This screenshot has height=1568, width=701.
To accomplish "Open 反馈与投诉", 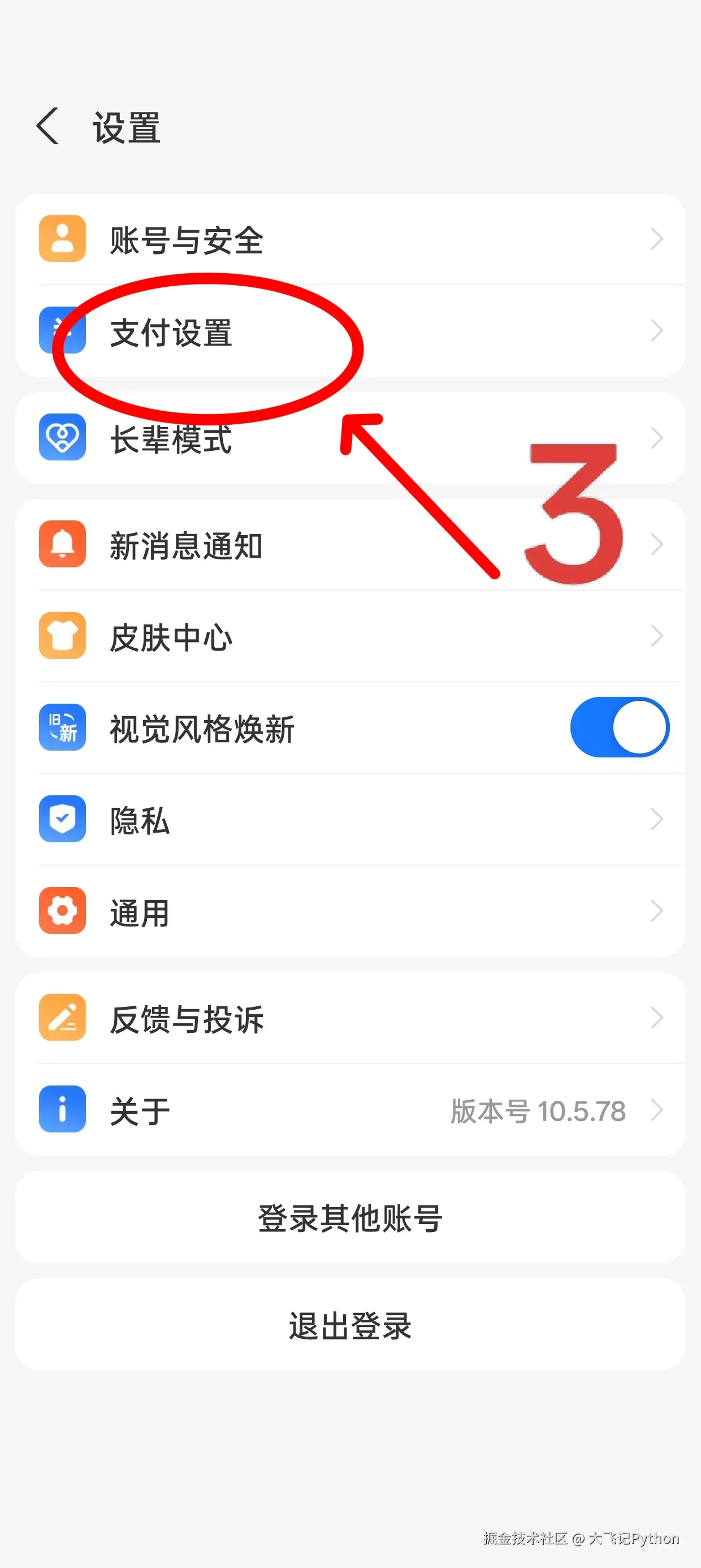I will tap(350, 1018).
